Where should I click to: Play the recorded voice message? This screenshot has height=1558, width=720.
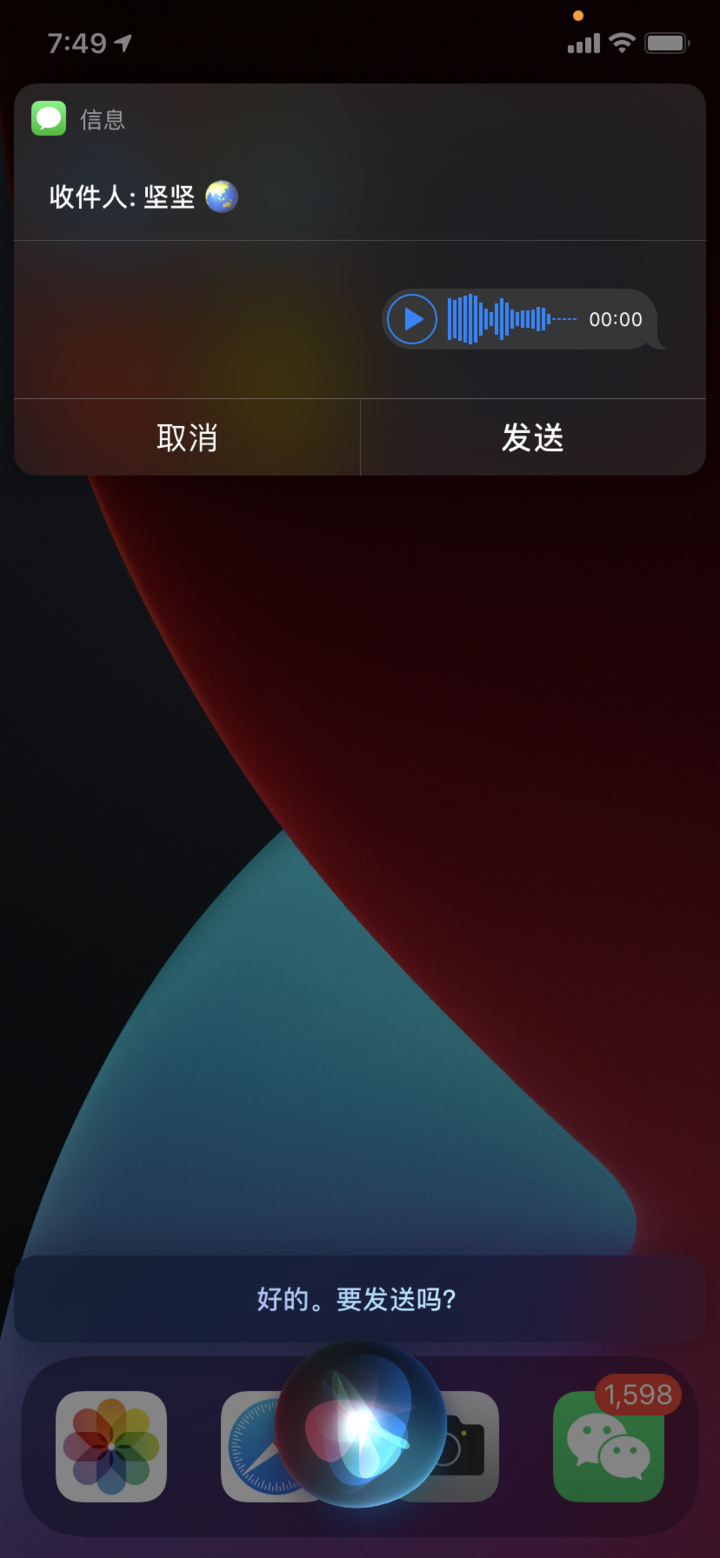[412, 319]
